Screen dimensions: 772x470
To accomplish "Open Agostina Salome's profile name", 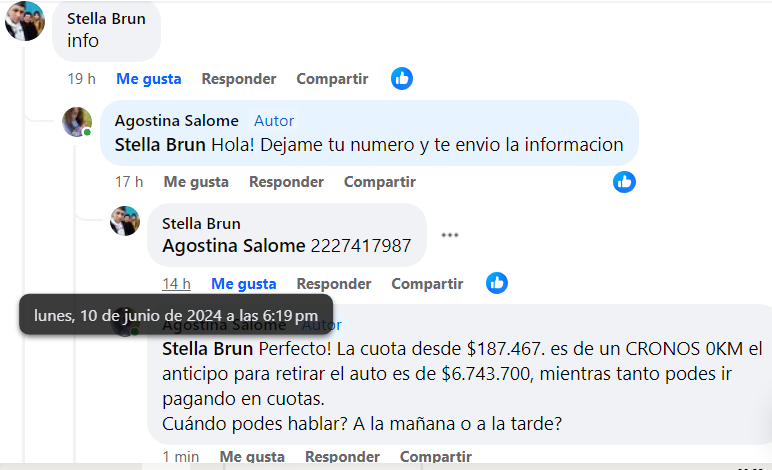I will point(176,120).
